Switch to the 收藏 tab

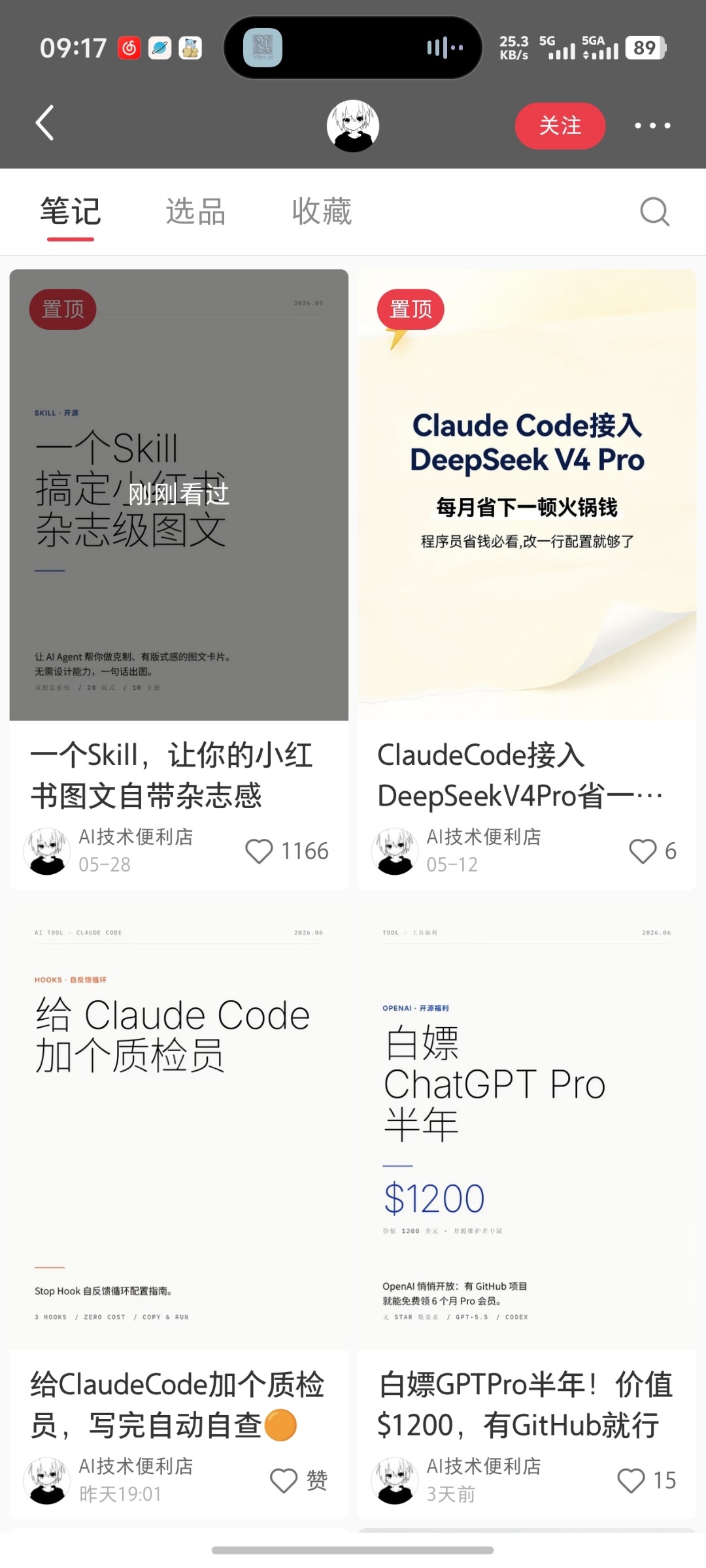pos(322,212)
